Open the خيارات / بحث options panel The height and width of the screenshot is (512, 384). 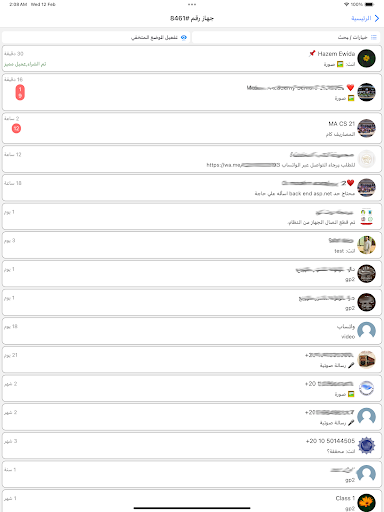point(287,37)
